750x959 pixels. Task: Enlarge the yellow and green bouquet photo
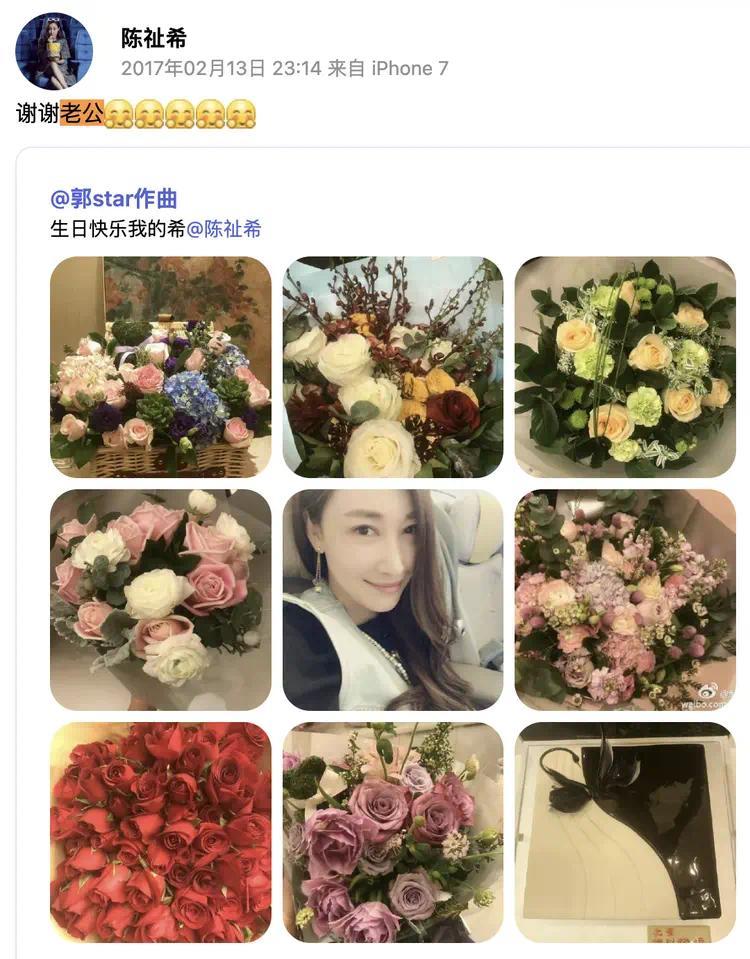pos(625,367)
